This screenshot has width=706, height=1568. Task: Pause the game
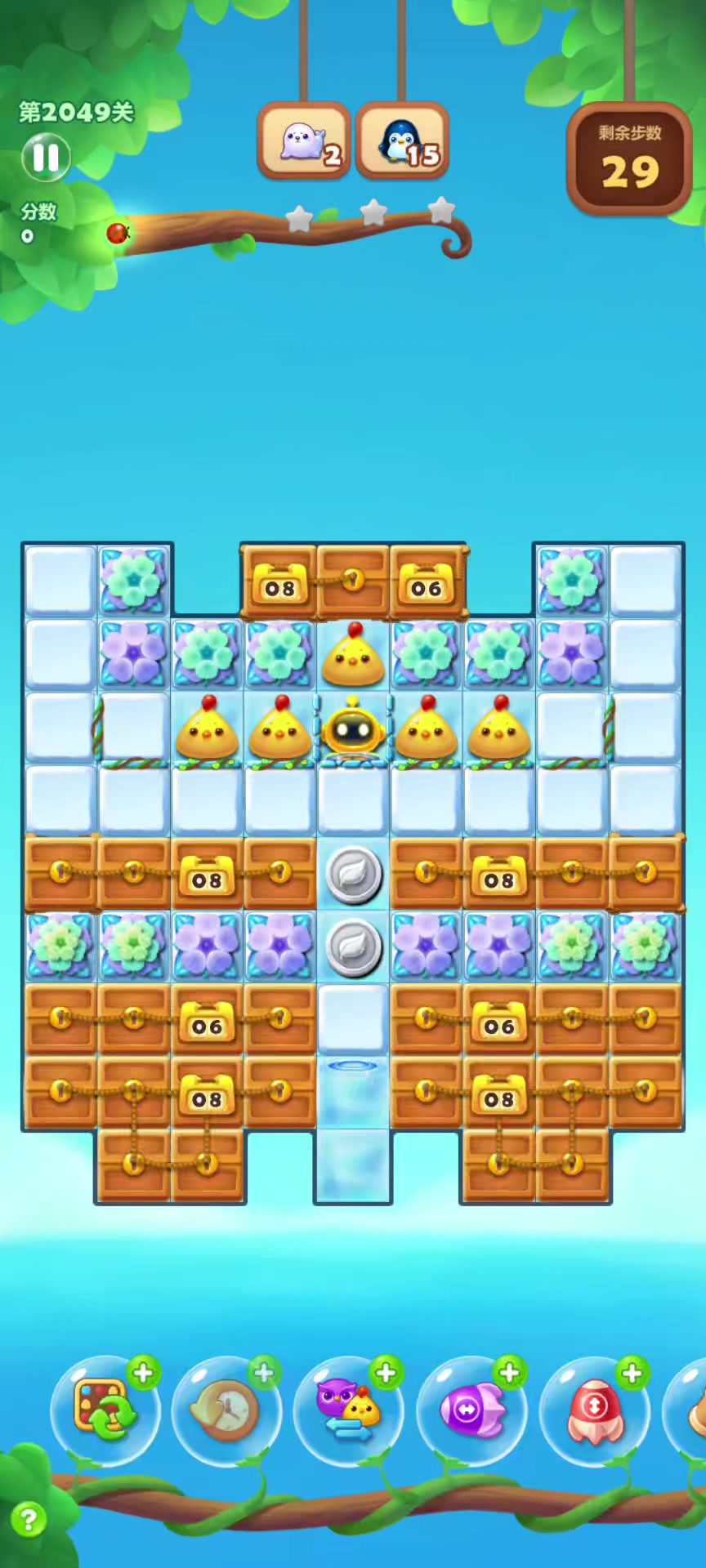pyautogui.click(x=46, y=157)
